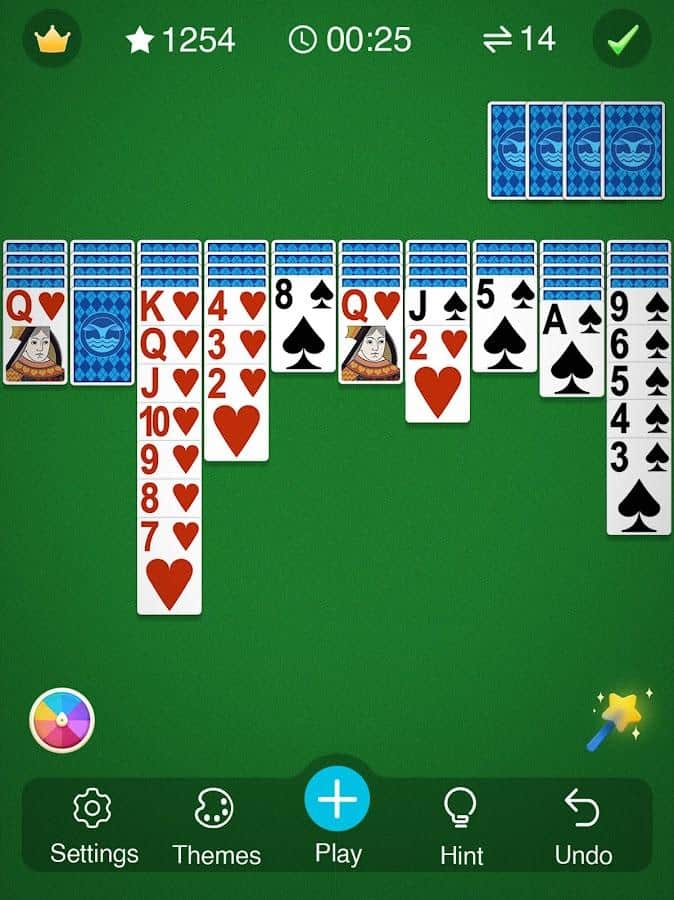Select the 3 of spades card
The image size is (674, 900).
pyautogui.click(x=638, y=490)
